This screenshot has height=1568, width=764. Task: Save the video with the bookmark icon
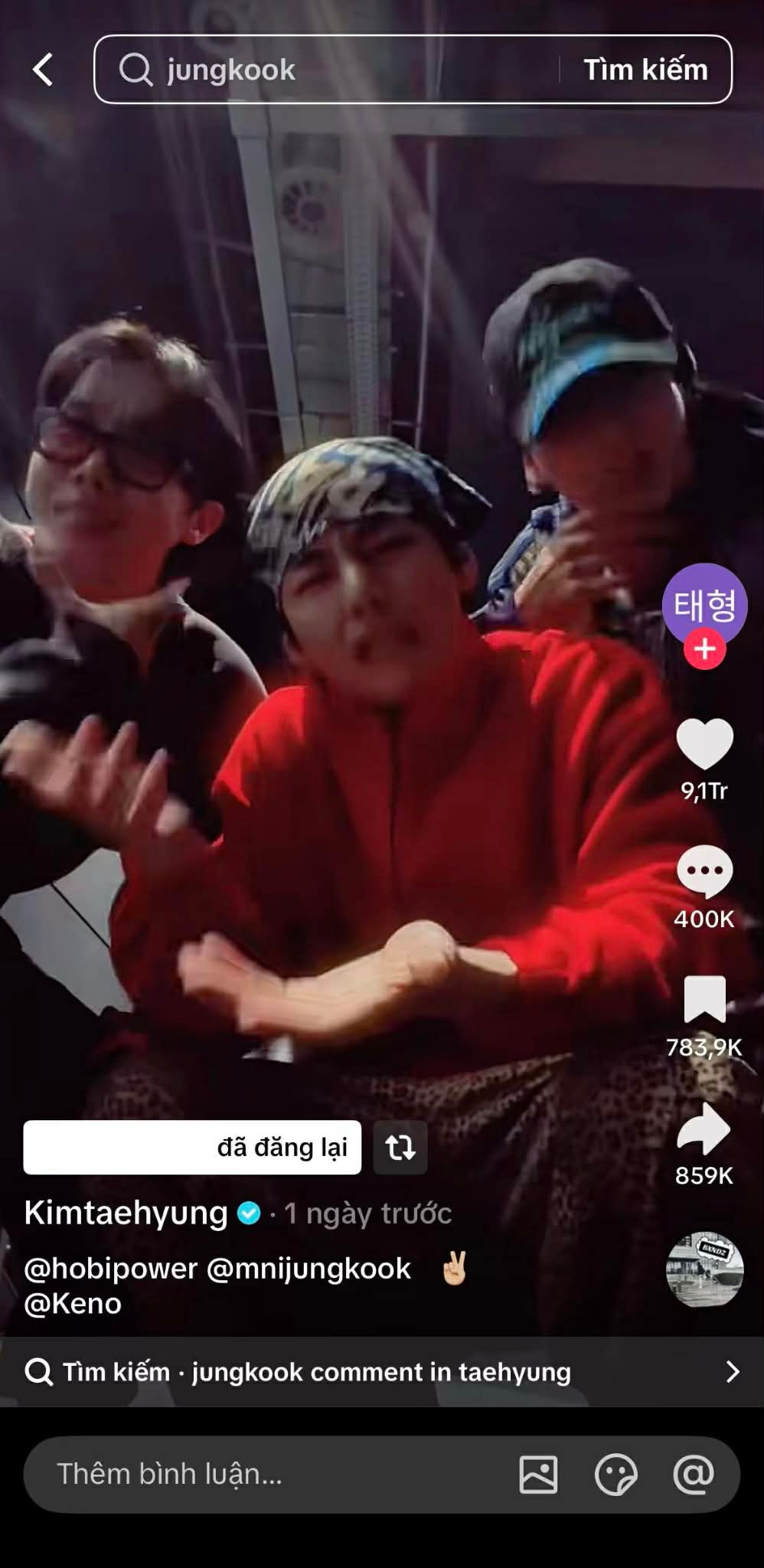704,999
